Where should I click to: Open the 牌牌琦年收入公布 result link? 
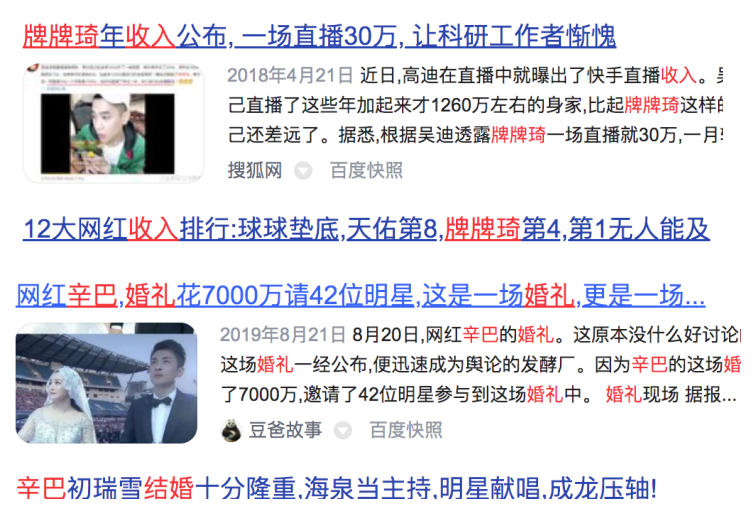(x=318, y=37)
